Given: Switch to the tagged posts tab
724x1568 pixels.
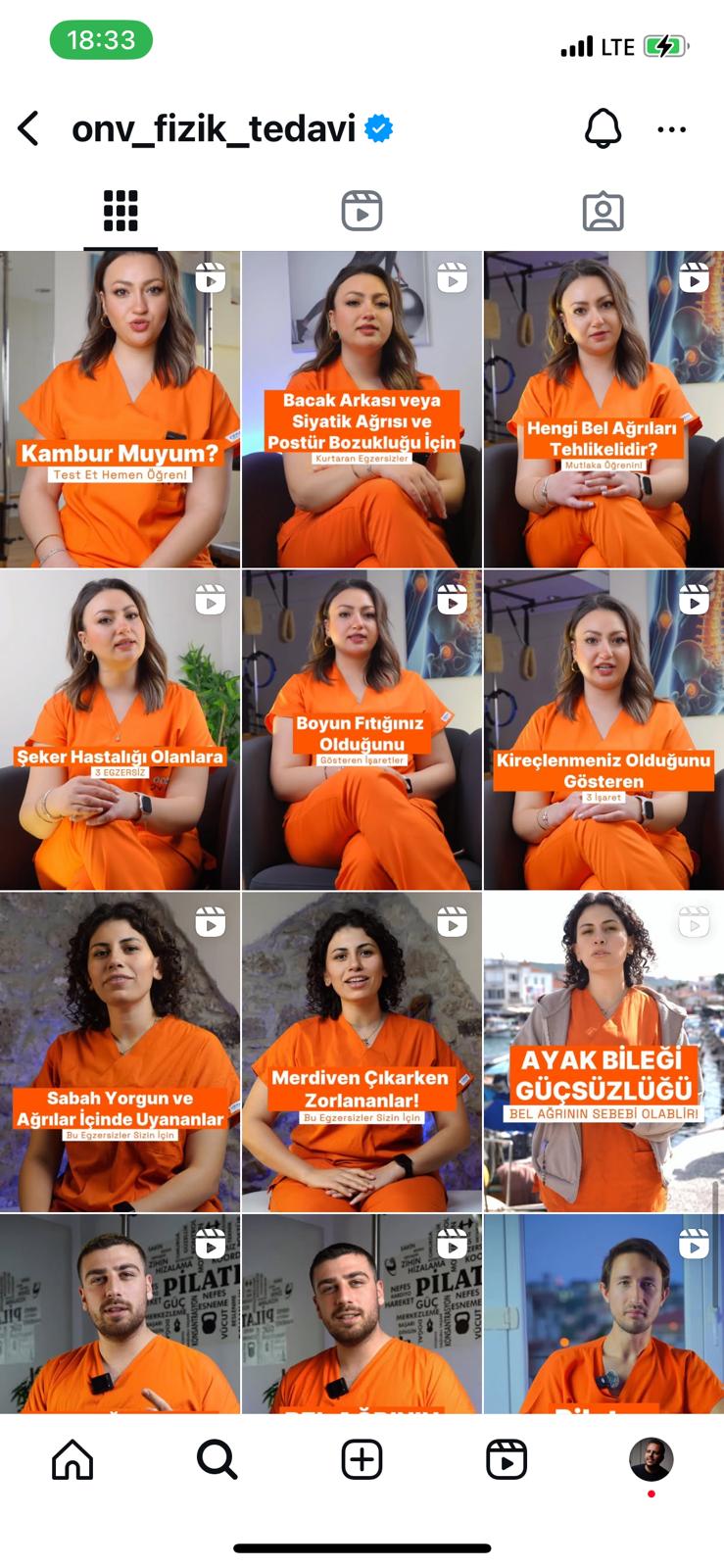Looking at the screenshot, I should point(603,211).
